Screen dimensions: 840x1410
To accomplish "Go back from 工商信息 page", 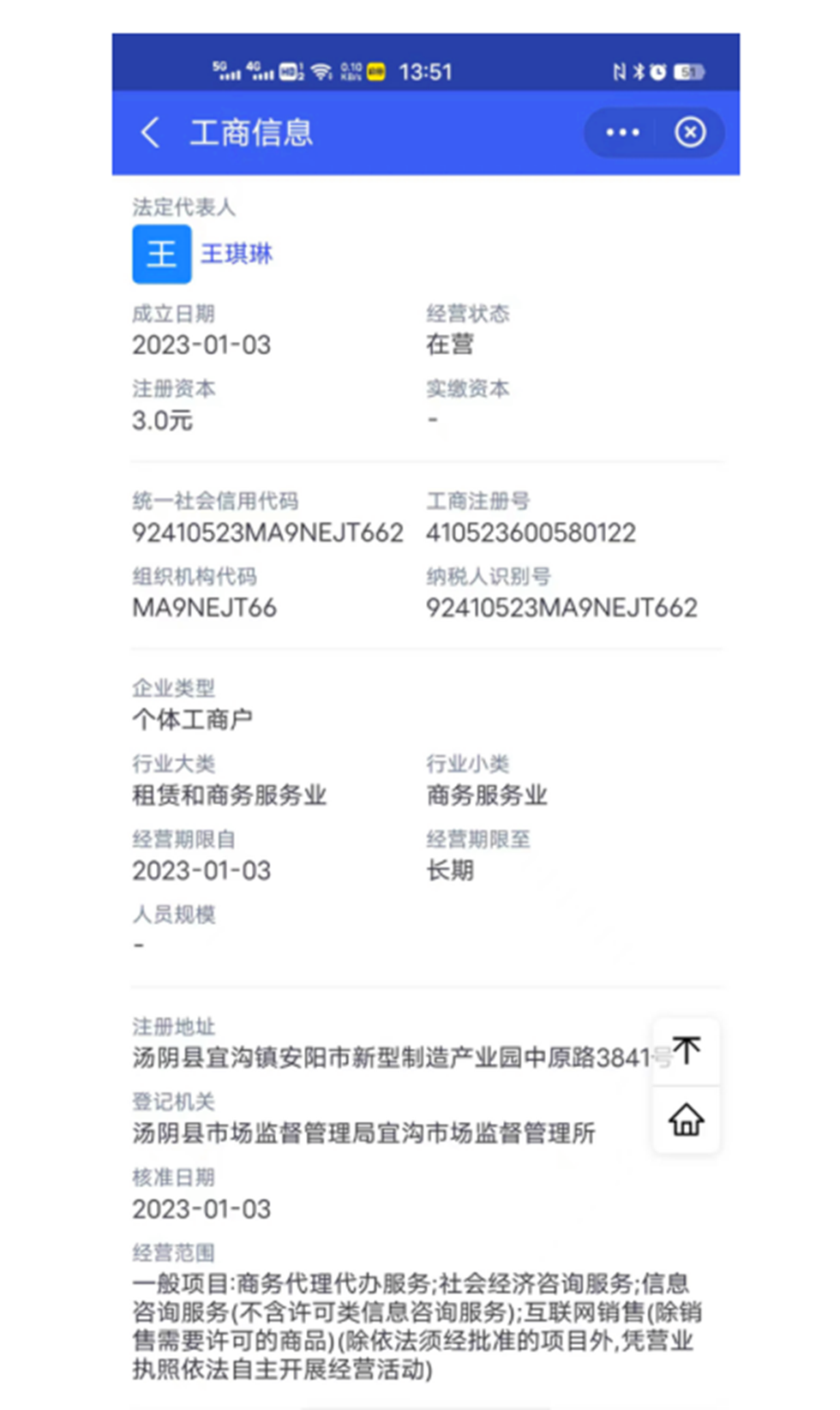I will 150,133.
